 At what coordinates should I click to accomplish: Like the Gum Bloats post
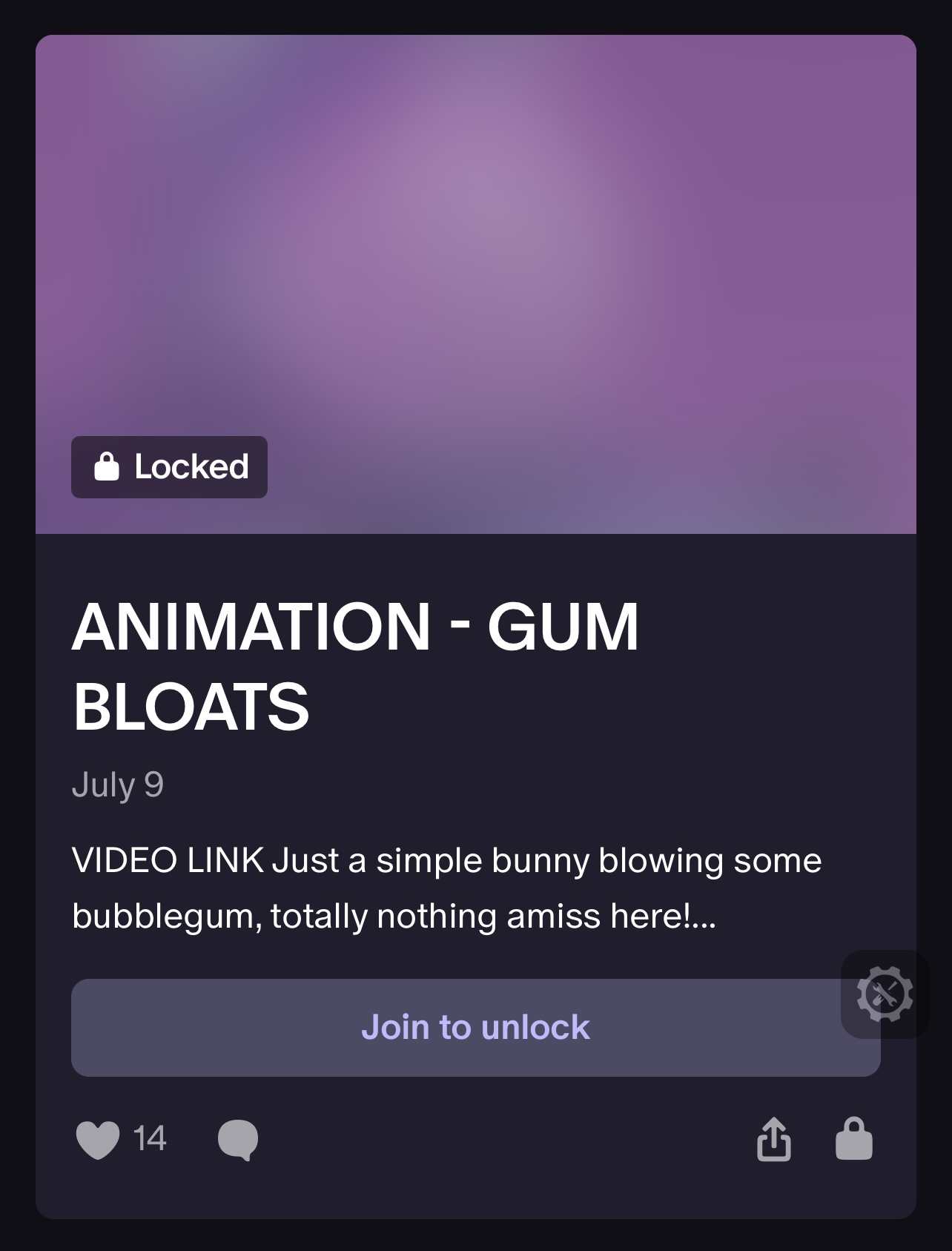[x=98, y=1139]
